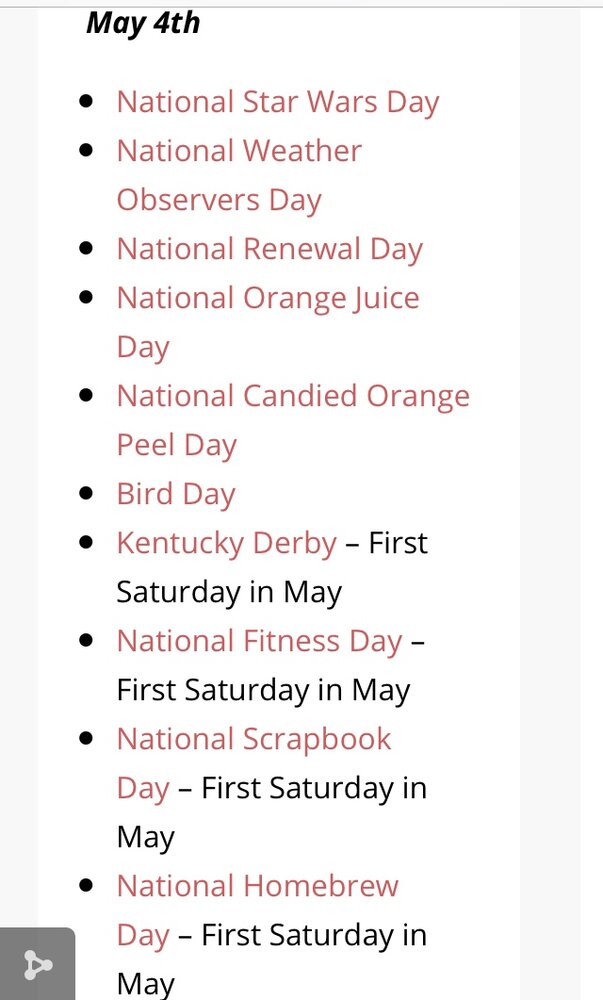Open National Weather Observers Day link
Image resolution: width=603 pixels, height=1000 pixels.
239,176
